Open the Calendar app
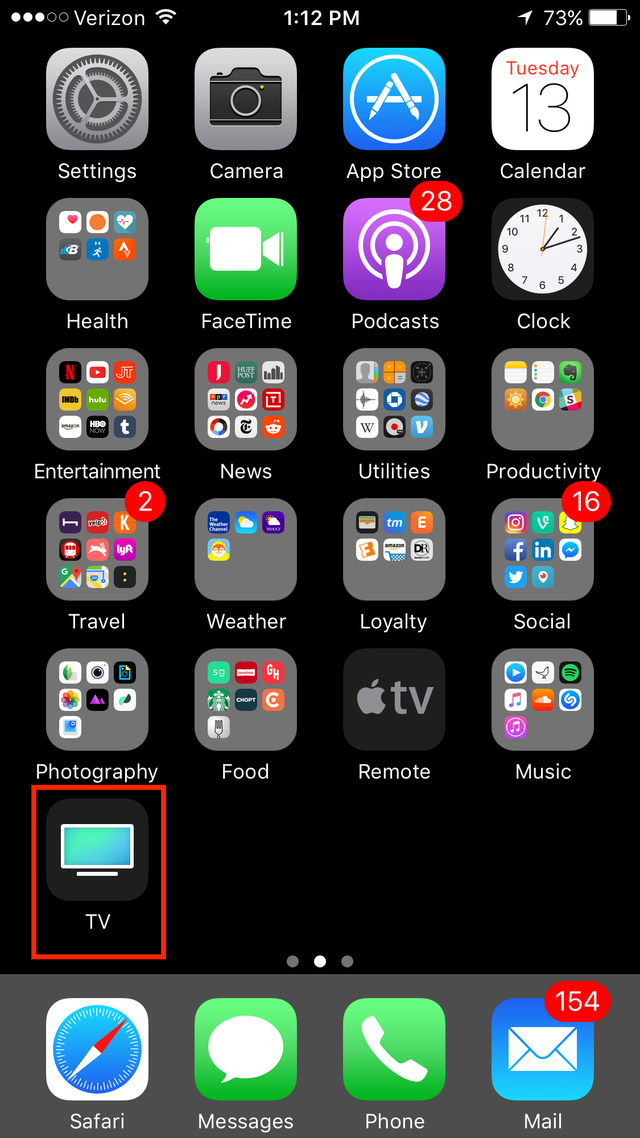Image resolution: width=640 pixels, height=1138 pixels. (x=542, y=99)
